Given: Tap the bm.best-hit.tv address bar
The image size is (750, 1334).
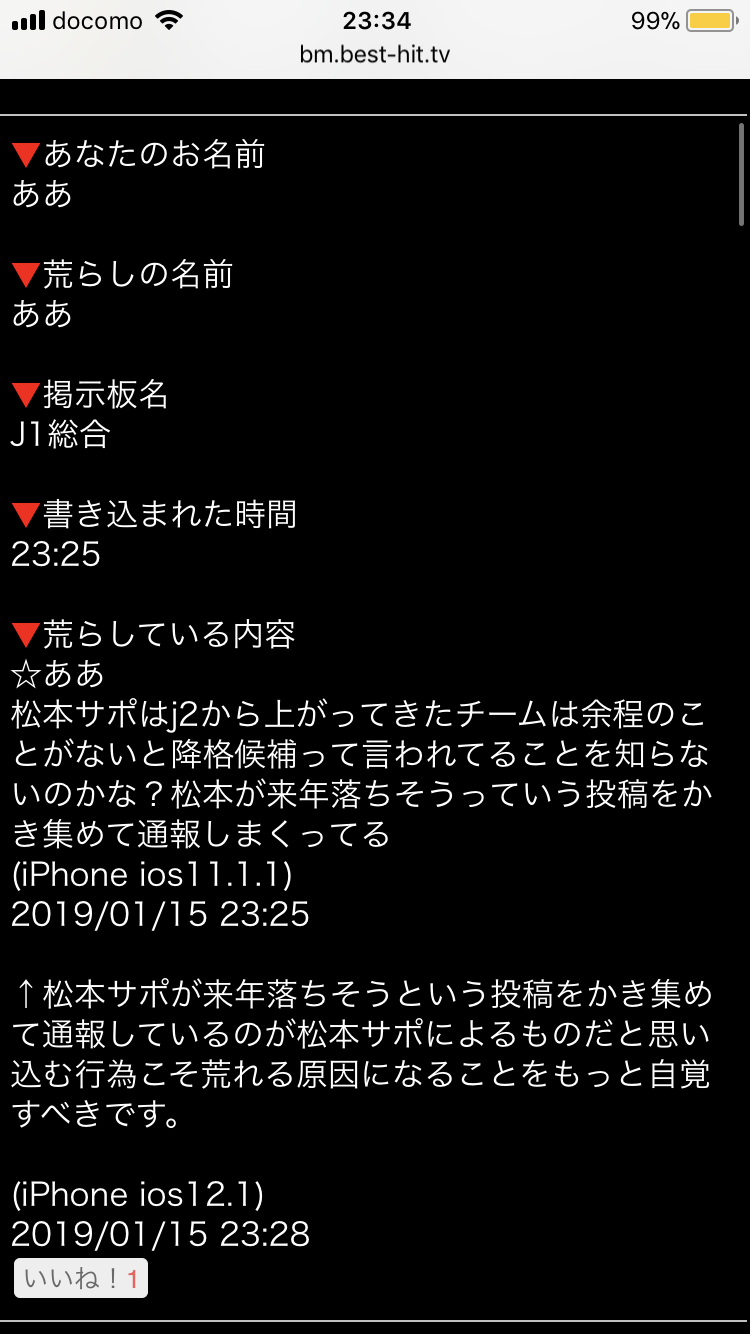Looking at the screenshot, I should point(375,55).
